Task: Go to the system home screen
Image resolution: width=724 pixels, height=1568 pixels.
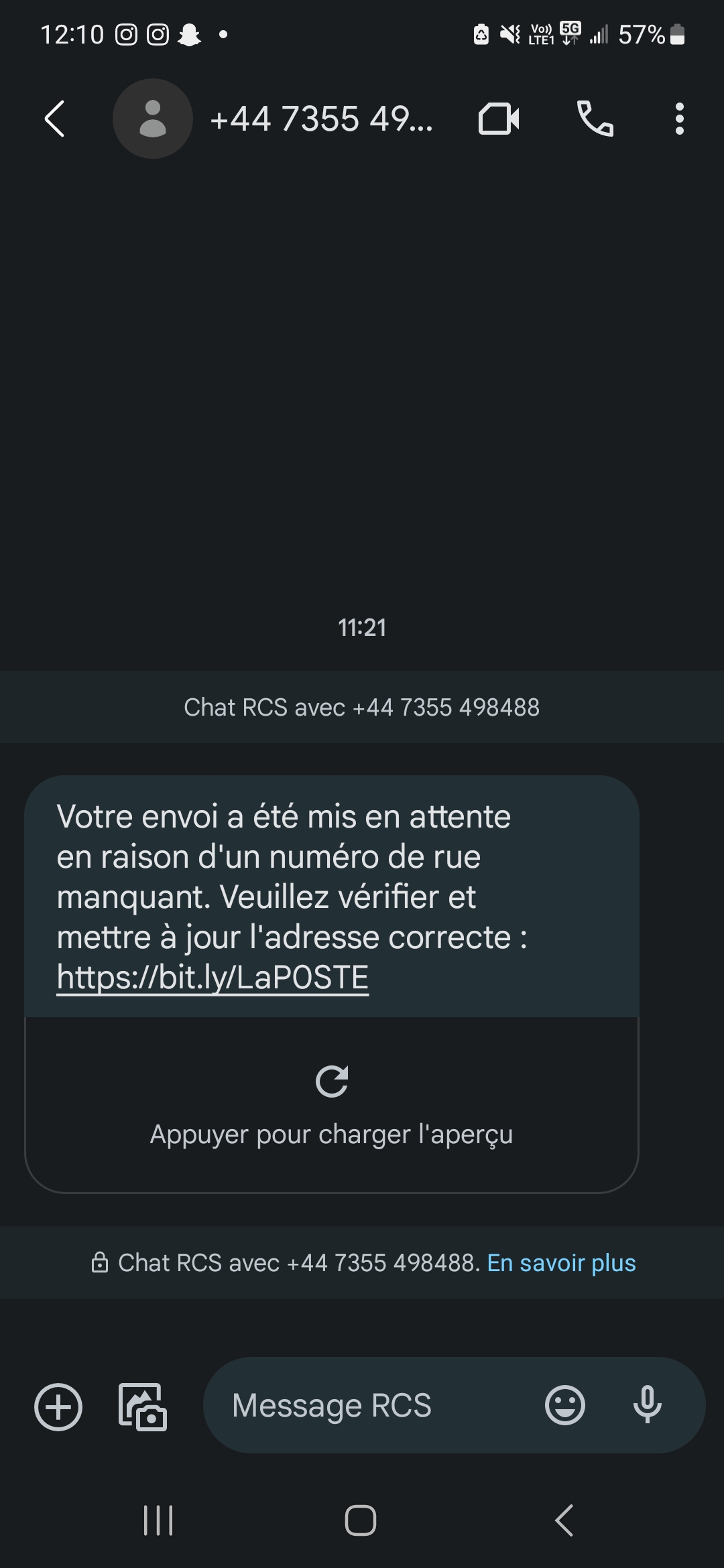Action: pyautogui.click(x=361, y=1520)
